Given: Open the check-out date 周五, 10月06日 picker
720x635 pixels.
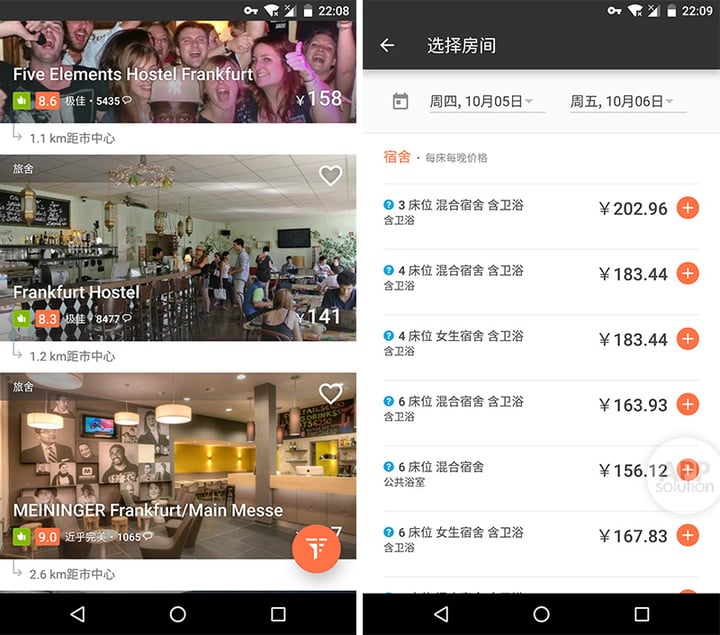Looking at the screenshot, I should point(621,101).
